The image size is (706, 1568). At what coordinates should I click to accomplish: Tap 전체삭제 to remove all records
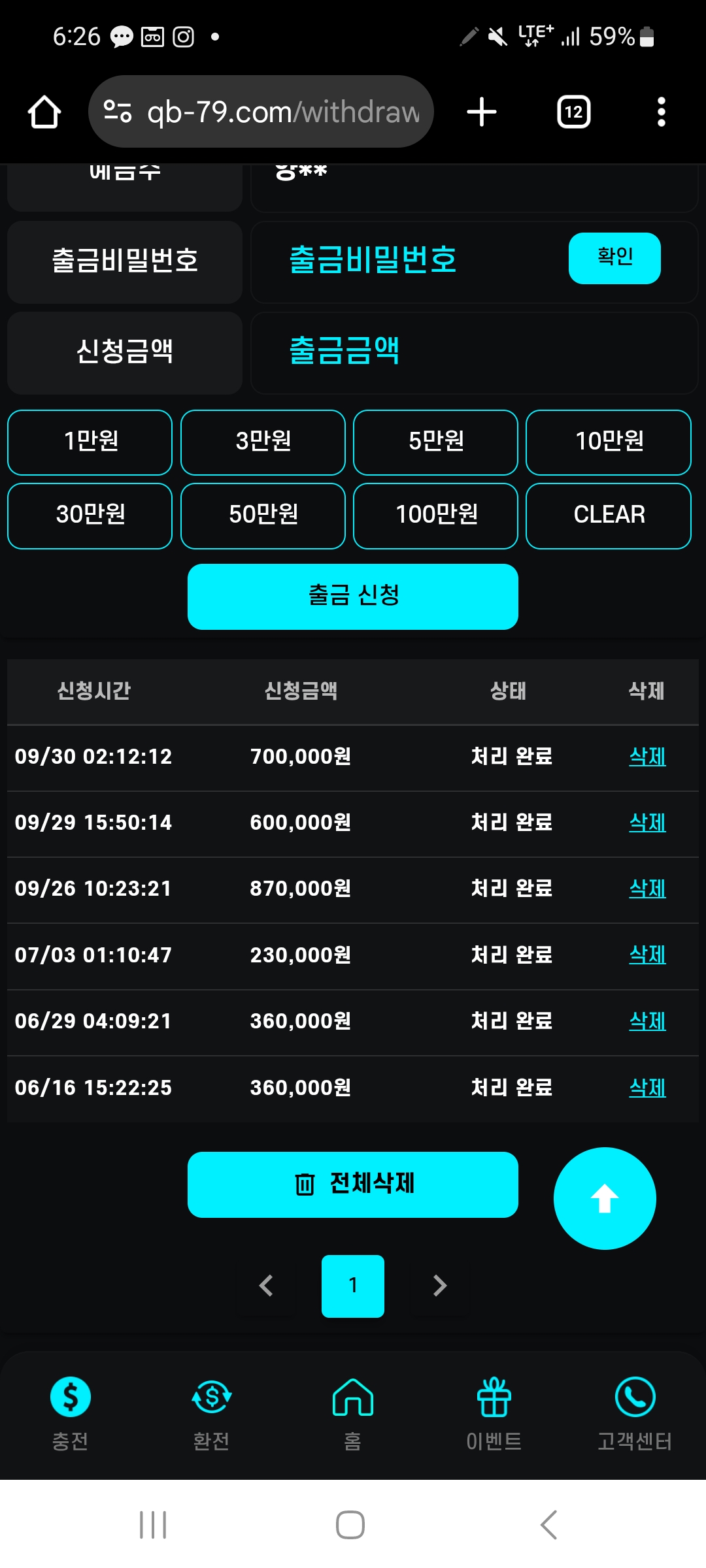coord(352,1184)
